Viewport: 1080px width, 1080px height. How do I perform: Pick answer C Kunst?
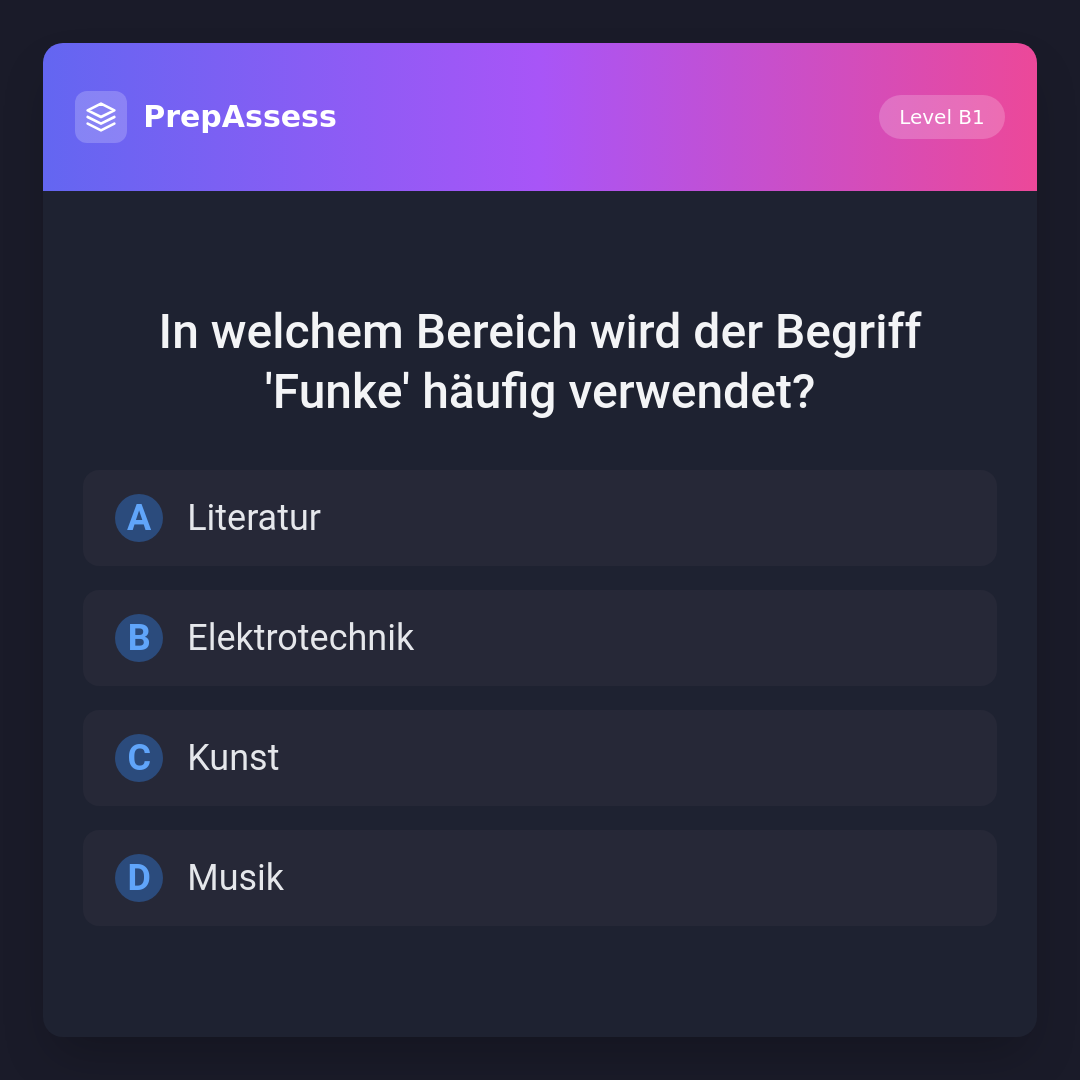540,758
